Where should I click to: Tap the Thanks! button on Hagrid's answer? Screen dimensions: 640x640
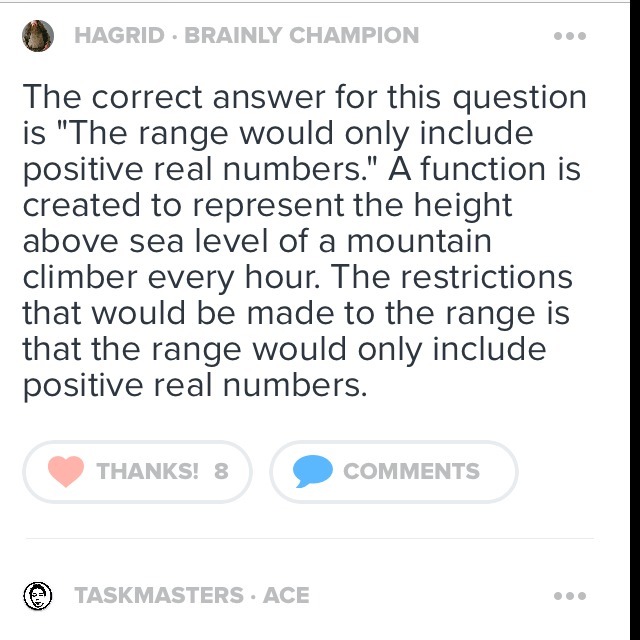(137, 471)
